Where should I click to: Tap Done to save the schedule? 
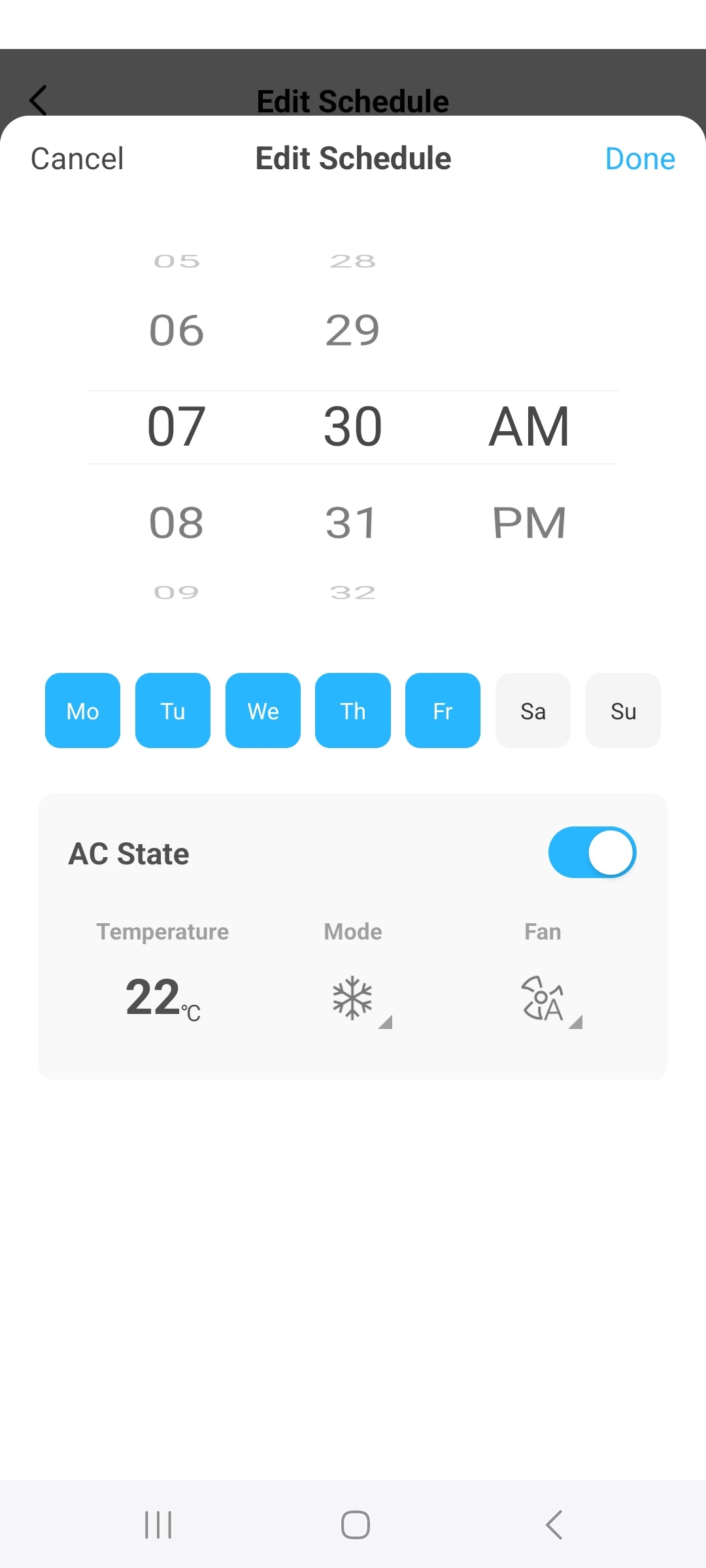pyautogui.click(x=639, y=159)
